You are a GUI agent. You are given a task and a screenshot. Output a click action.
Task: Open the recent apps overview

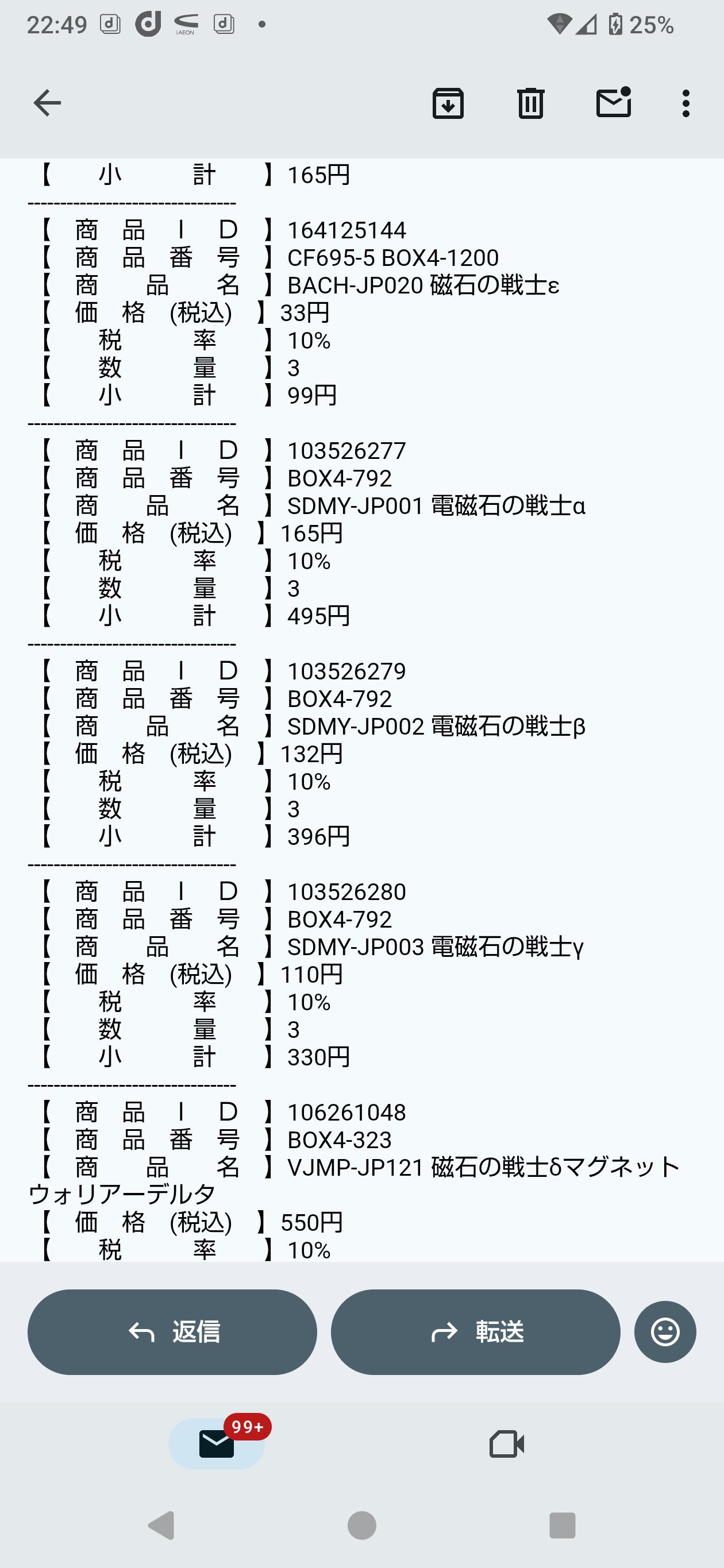pyautogui.click(x=562, y=1525)
